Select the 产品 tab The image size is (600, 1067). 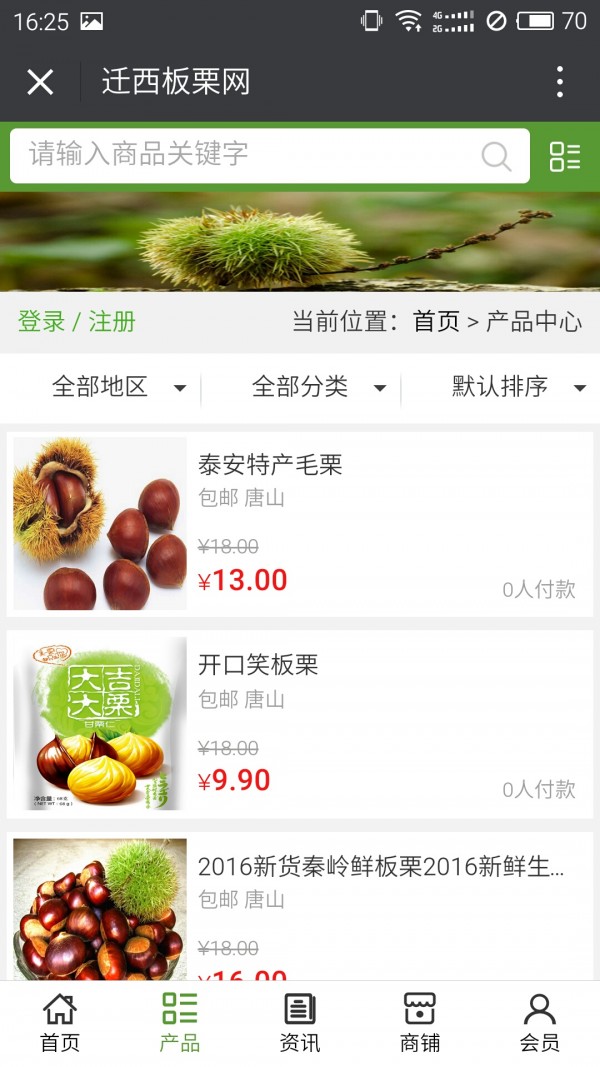click(x=180, y=1022)
